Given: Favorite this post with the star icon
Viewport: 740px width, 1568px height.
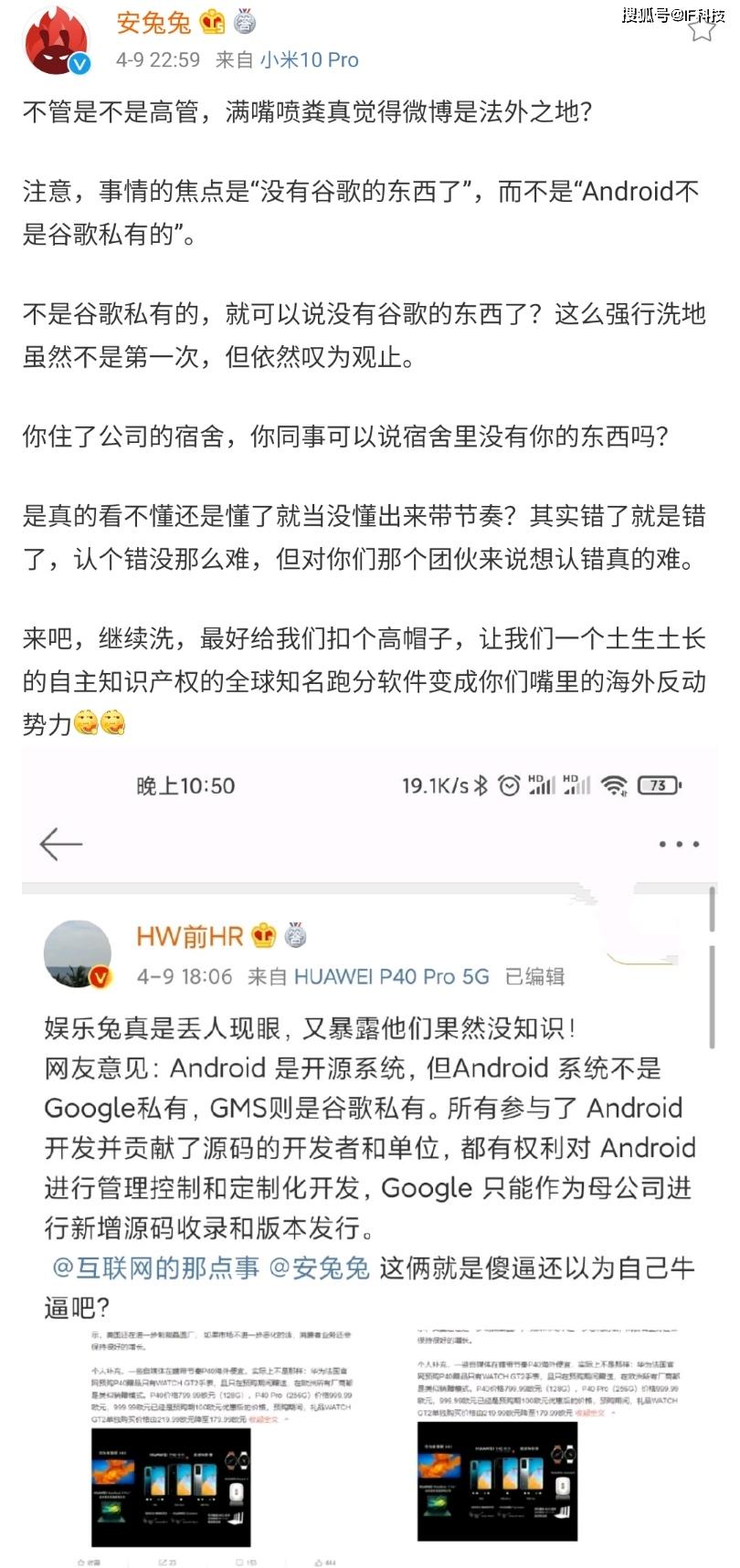Looking at the screenshot, I should pyautogui.click(x=702, y=30).
